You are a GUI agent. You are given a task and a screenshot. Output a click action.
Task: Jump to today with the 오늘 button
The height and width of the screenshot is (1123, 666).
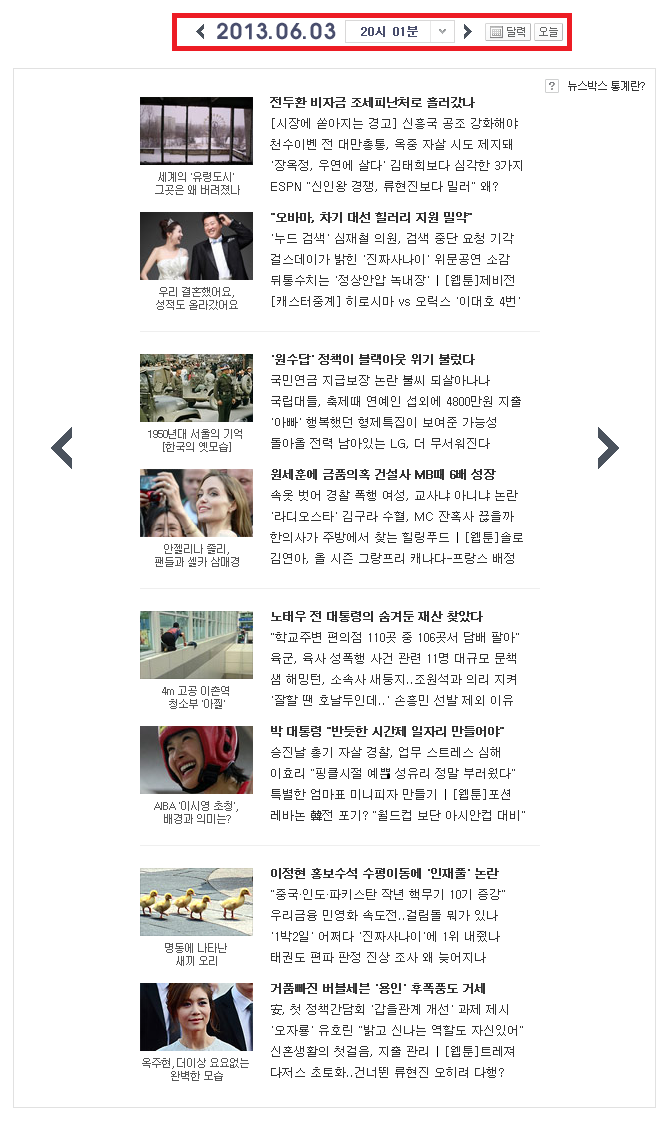(548, 32)
